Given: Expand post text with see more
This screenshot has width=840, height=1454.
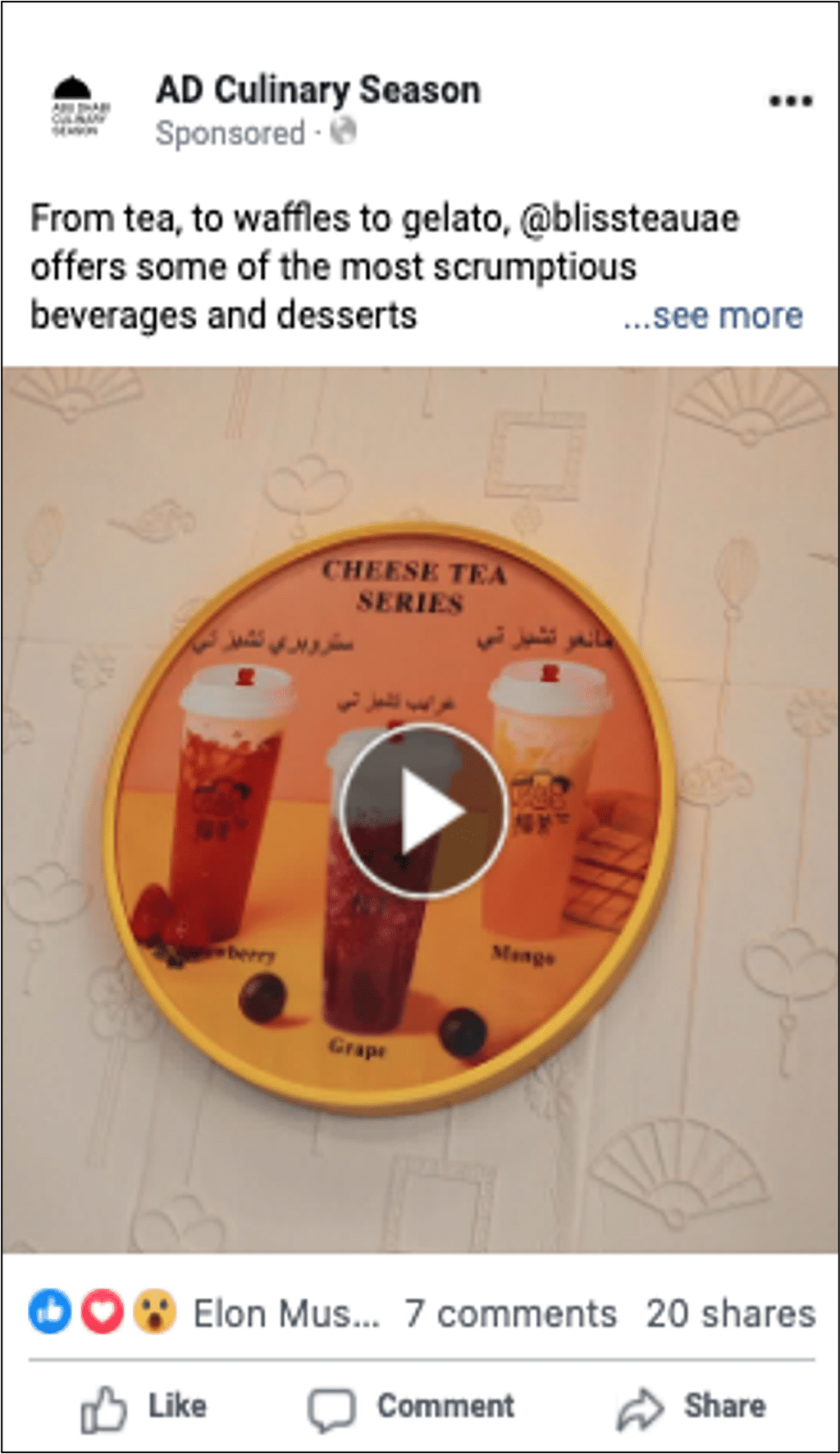Looking at the screenshot, I should click(713, 316).
